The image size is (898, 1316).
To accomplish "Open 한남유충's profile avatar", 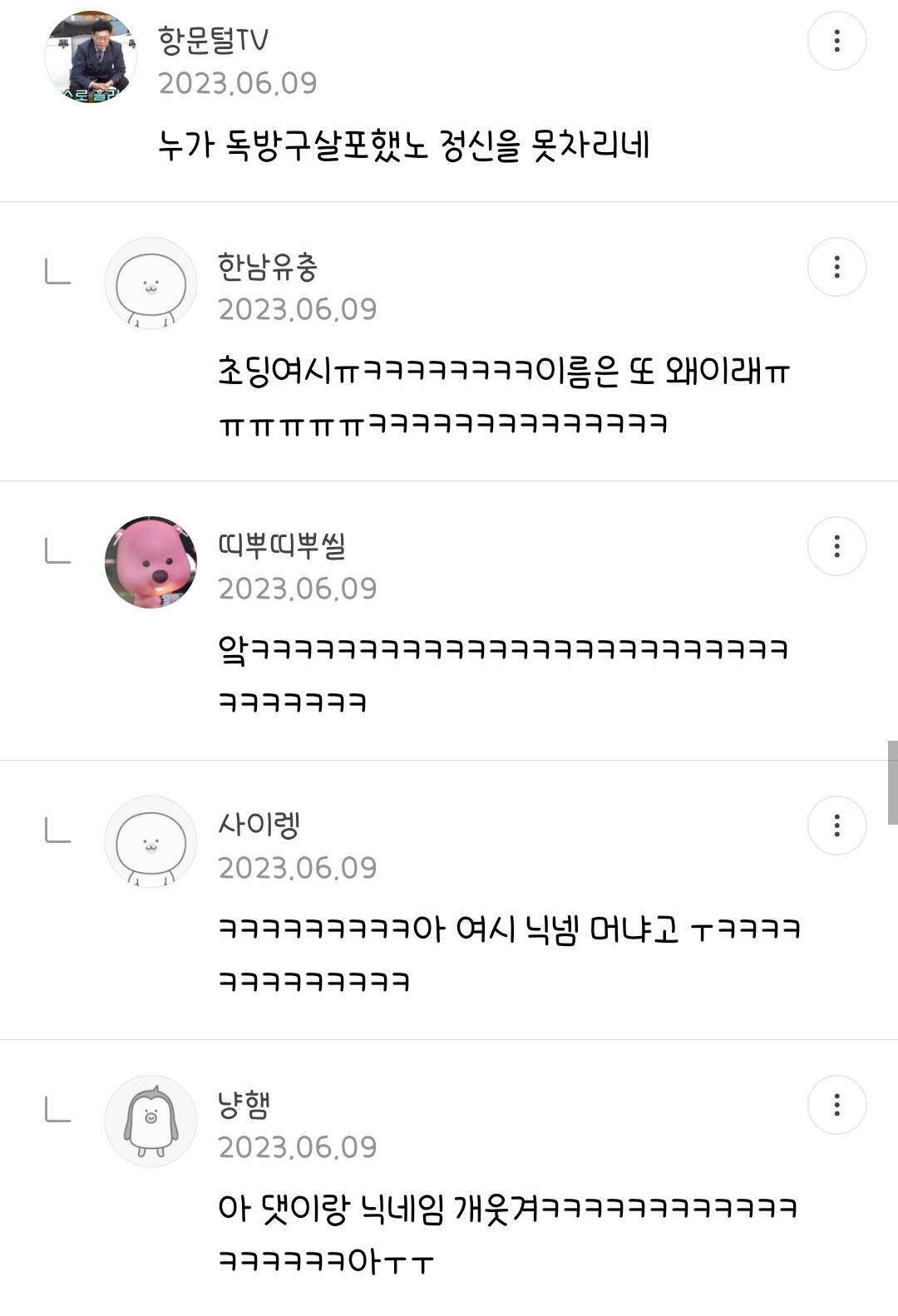I will [x=150, y=283].
